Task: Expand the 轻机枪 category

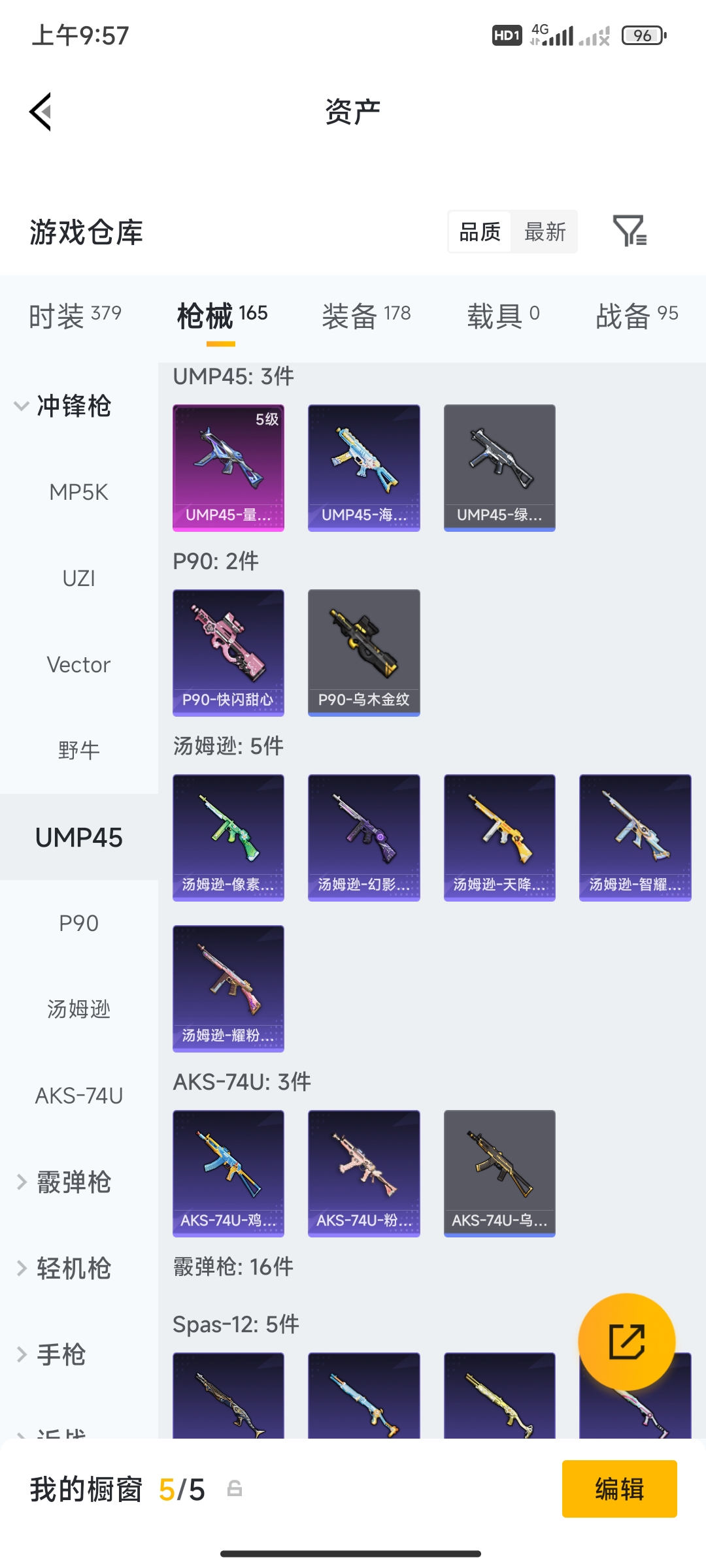Action: pyautogui.click(x=63, y=1268)
